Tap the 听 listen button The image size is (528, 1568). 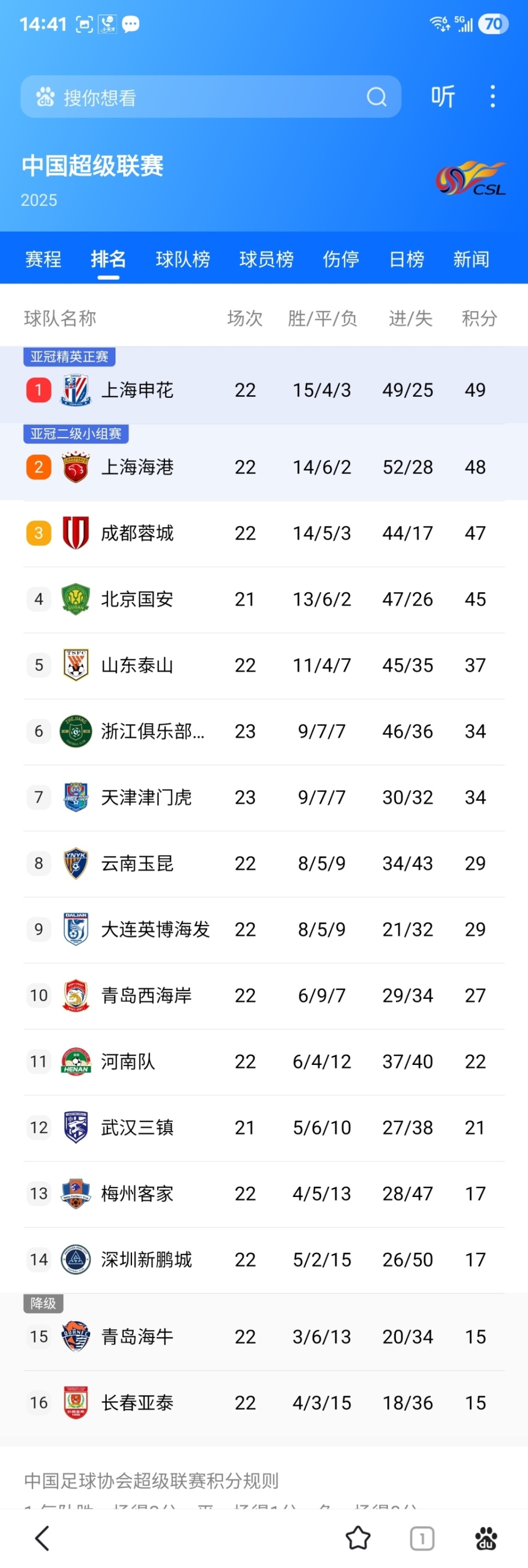point(442,97)
